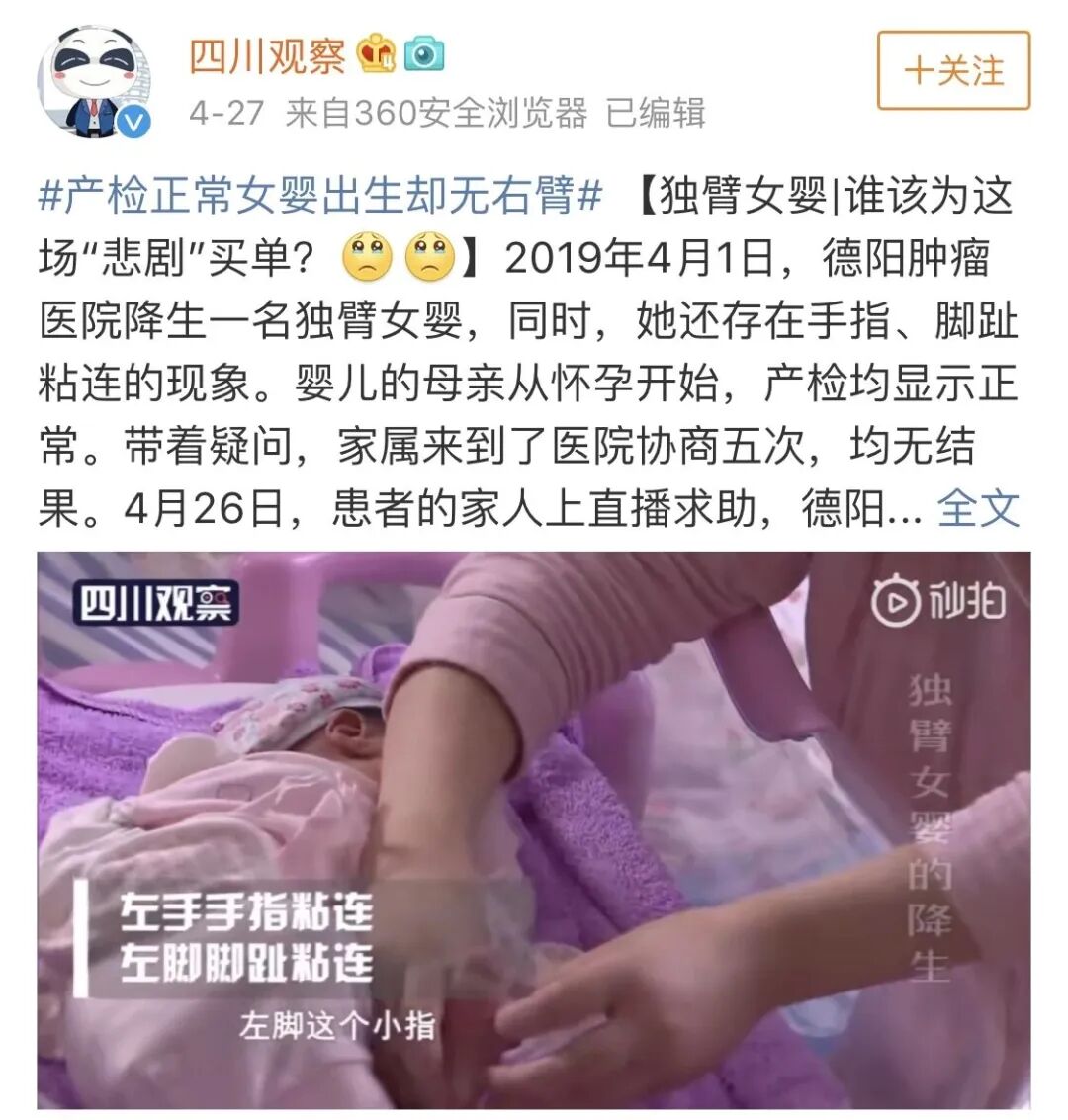Play the 独臂女婴 video
The image size is (1068, 1120).
pos(534,828)
